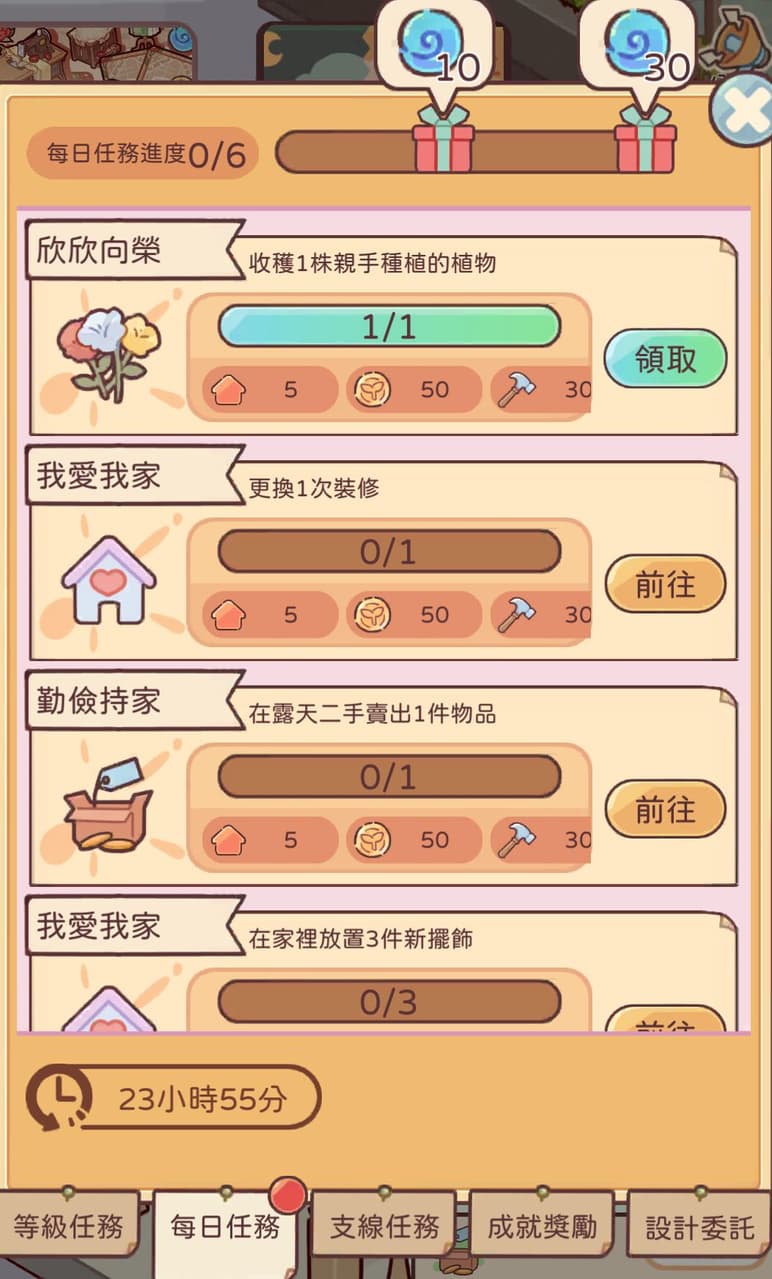772x1279 pixels.
Task: Open the 設計委託 tab
Action: coord(699,1225)
